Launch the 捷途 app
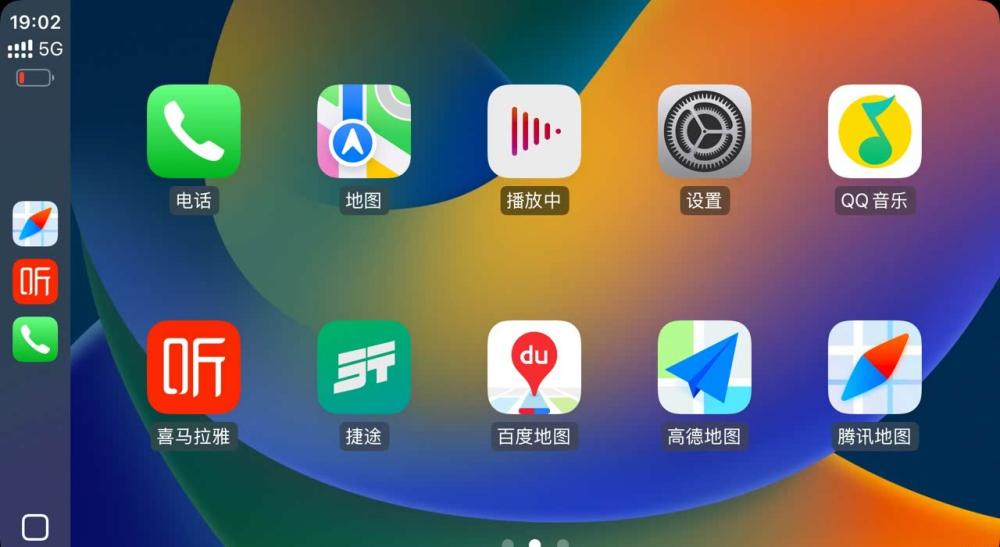This screenshot has width=1000, height=547. pyautogui.click(x=364, y=367)
